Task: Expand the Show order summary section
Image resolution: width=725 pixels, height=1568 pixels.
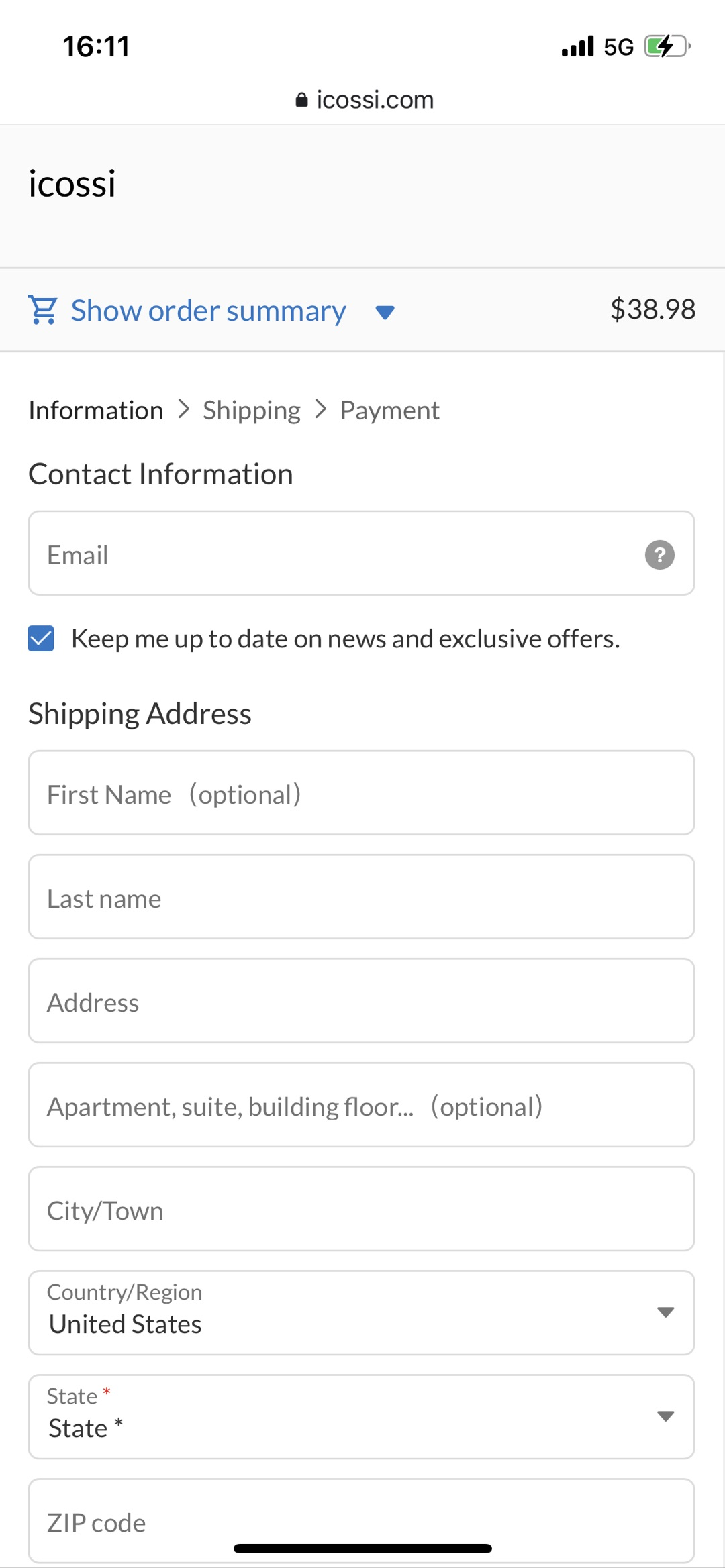Action: [x=211, y=311]
